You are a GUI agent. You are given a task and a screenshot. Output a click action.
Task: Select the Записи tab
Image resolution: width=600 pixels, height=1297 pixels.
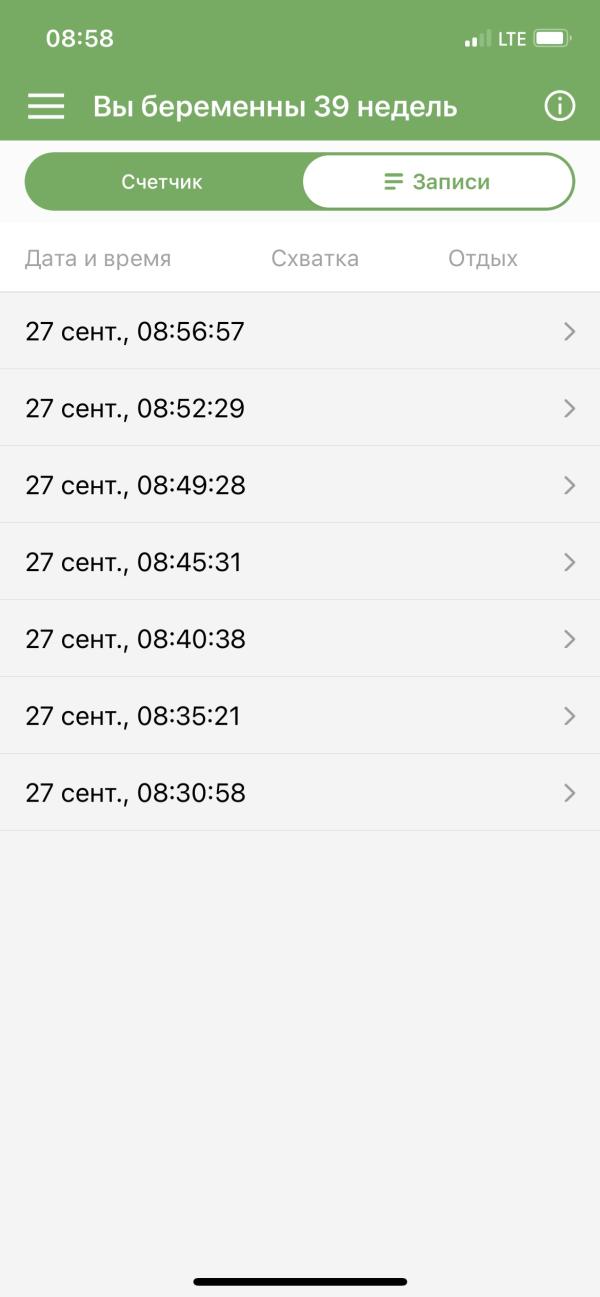point(438,182)
